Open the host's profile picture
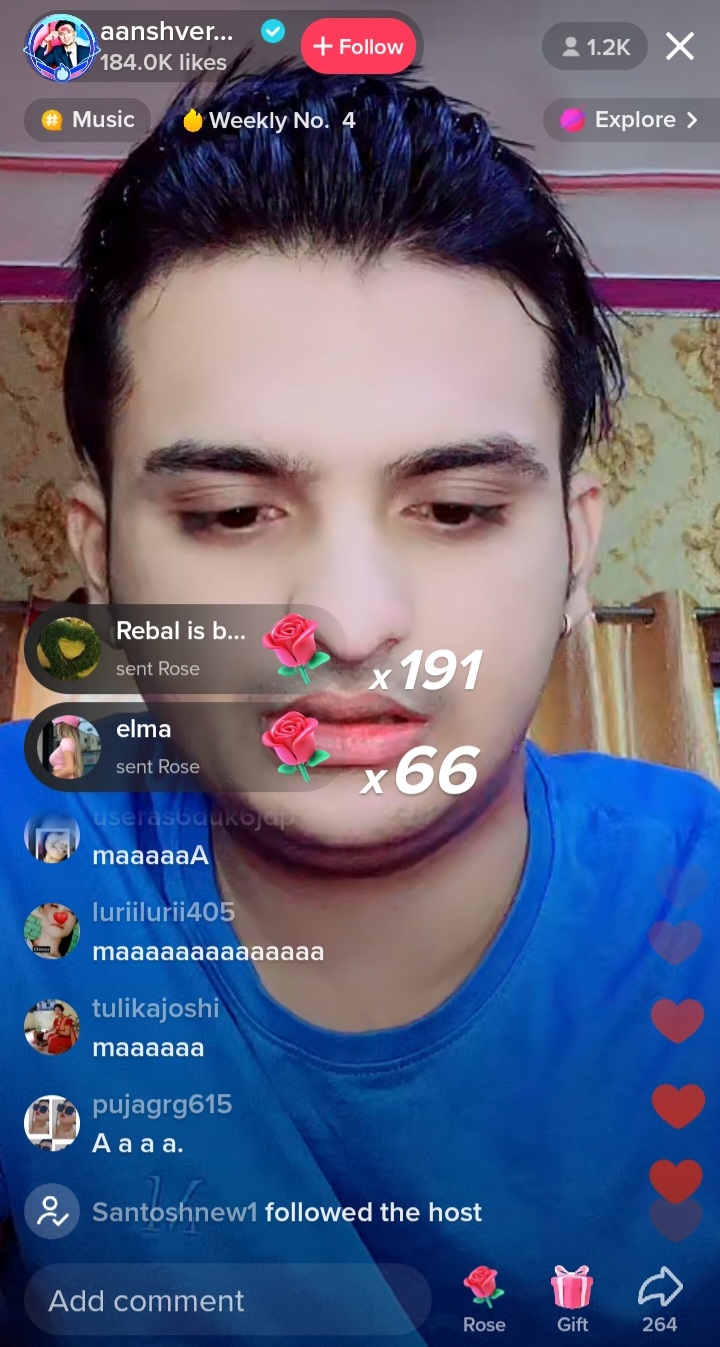This screenshot has width=720, height=1347. click(62, 47)
